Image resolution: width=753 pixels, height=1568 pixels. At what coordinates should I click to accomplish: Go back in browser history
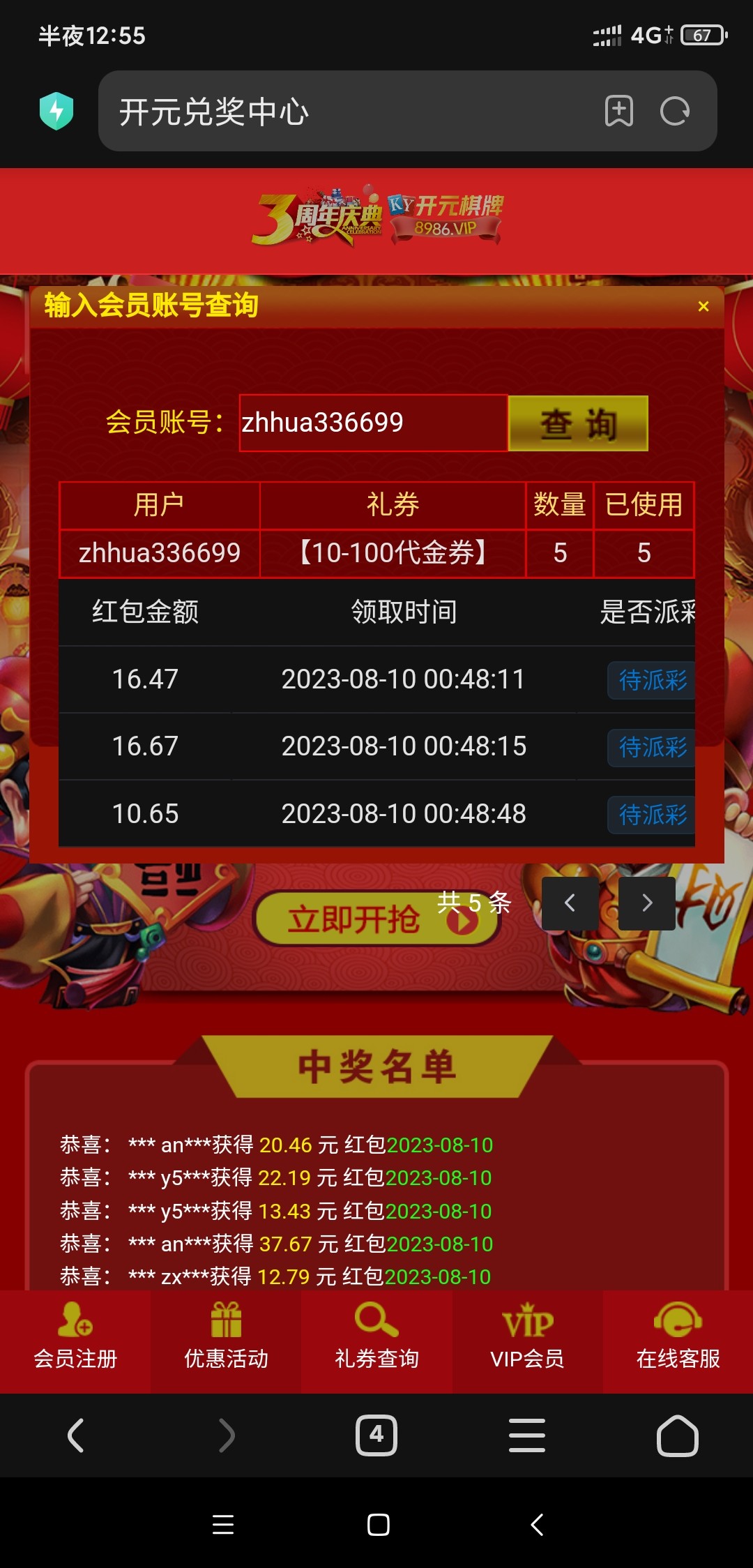tap(75, 1435)
